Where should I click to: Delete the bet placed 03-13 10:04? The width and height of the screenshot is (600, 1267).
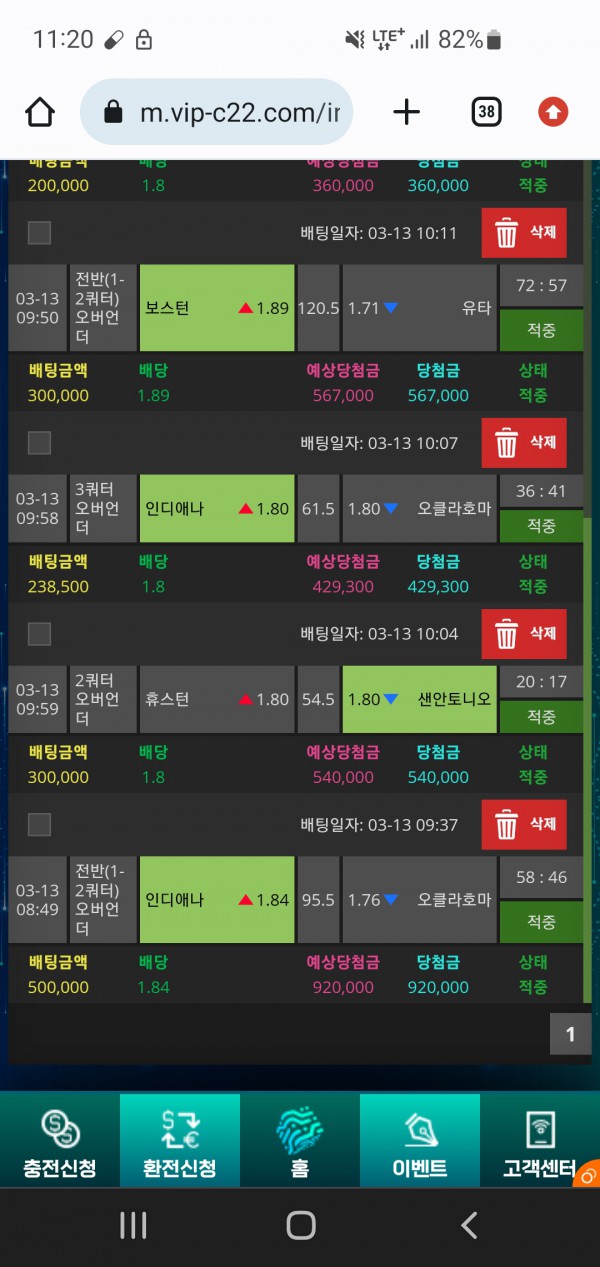tap(524, 634)
